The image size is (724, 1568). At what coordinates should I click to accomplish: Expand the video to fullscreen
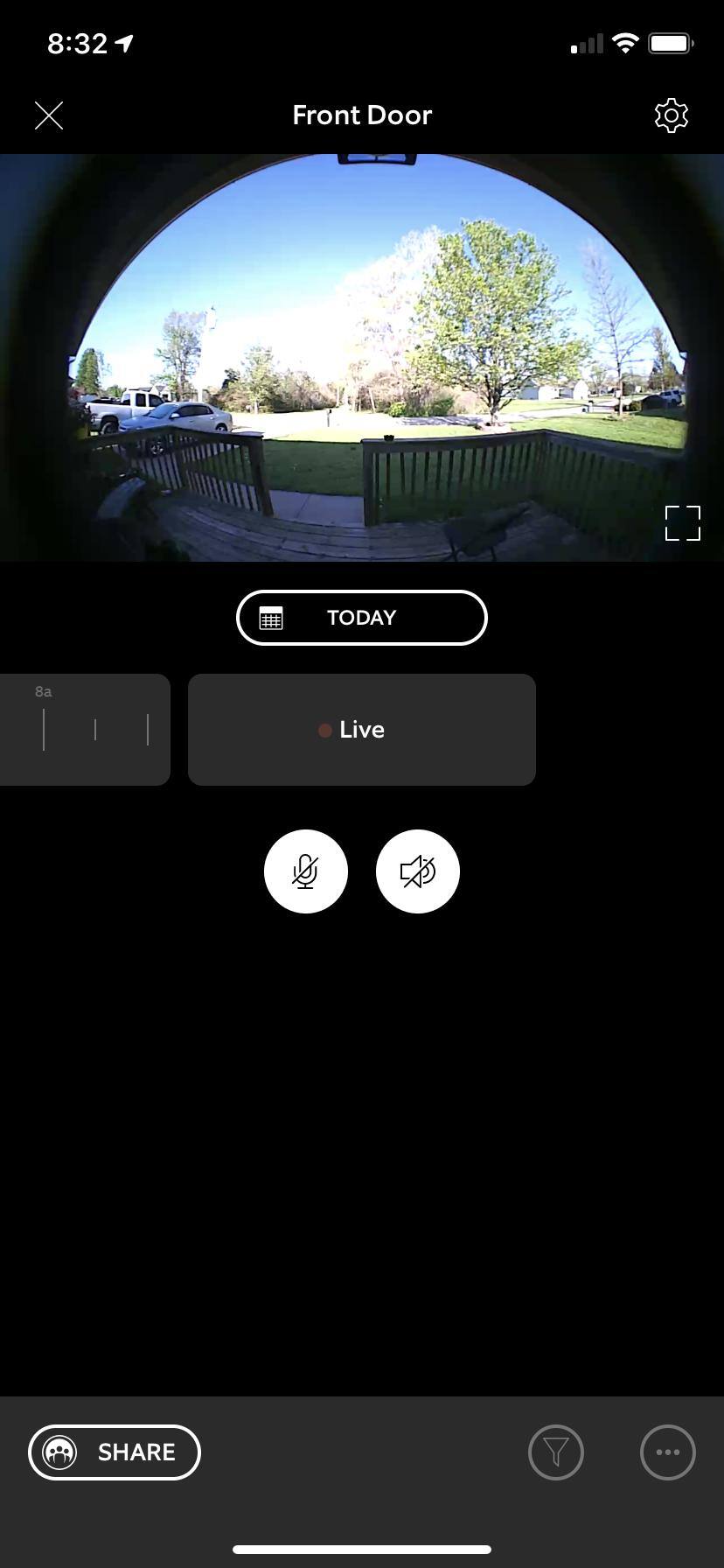682,523
